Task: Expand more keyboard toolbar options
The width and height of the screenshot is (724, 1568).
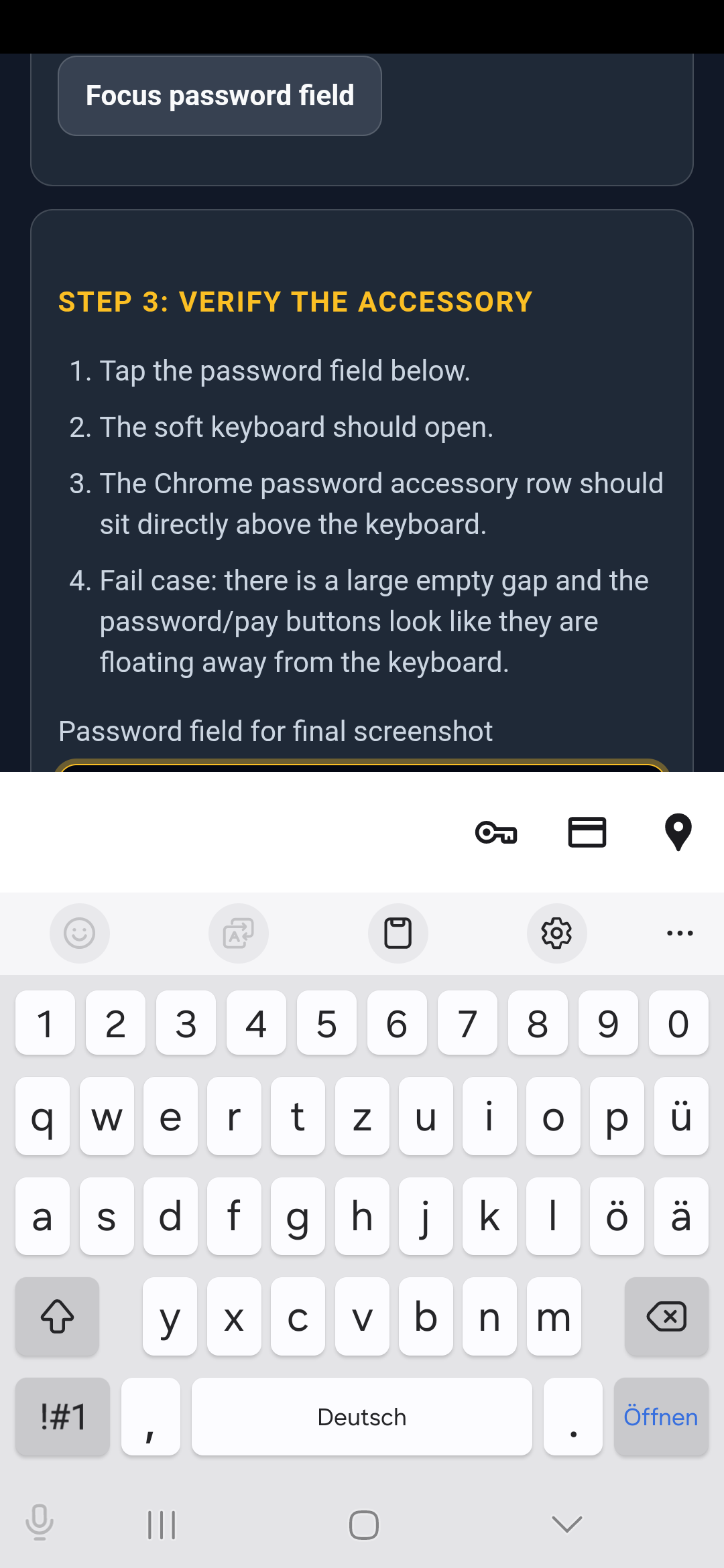Action: point(680,933)
